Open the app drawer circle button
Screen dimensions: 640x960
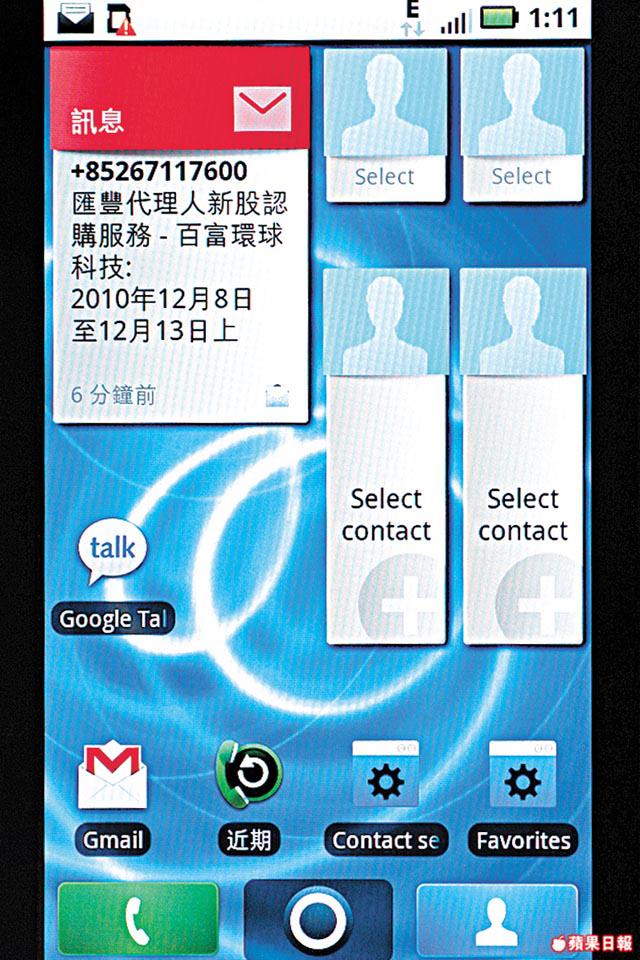(317, 918)
